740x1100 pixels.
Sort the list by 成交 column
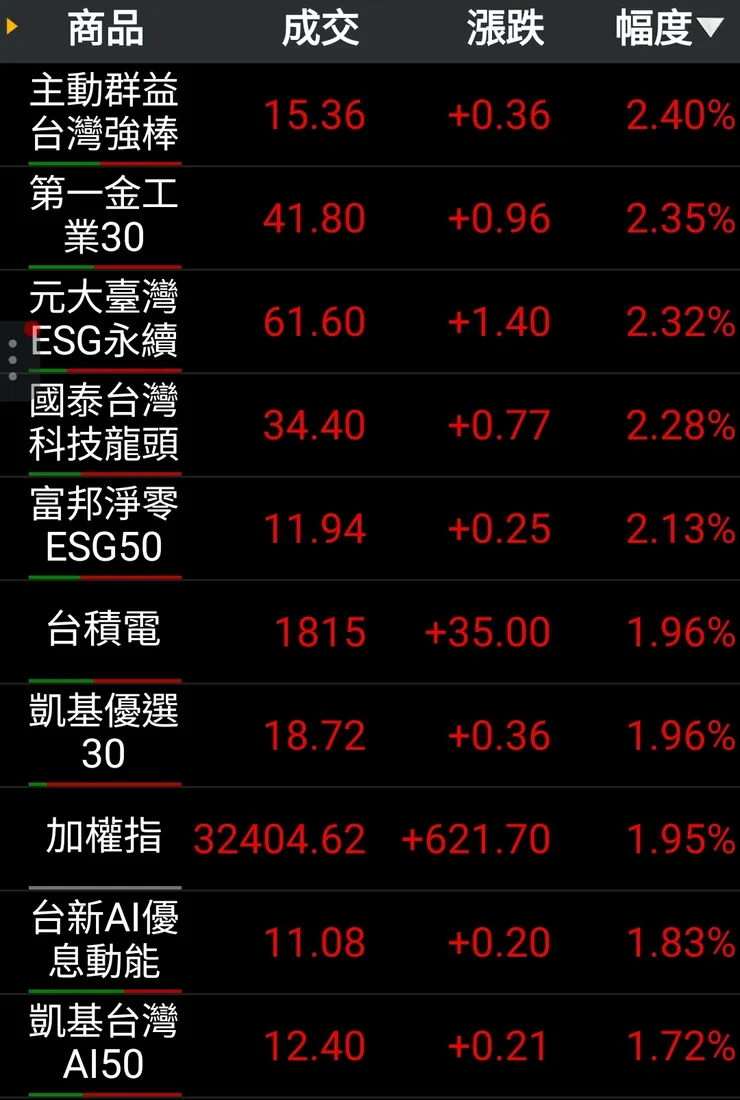(x=320, y=30)
